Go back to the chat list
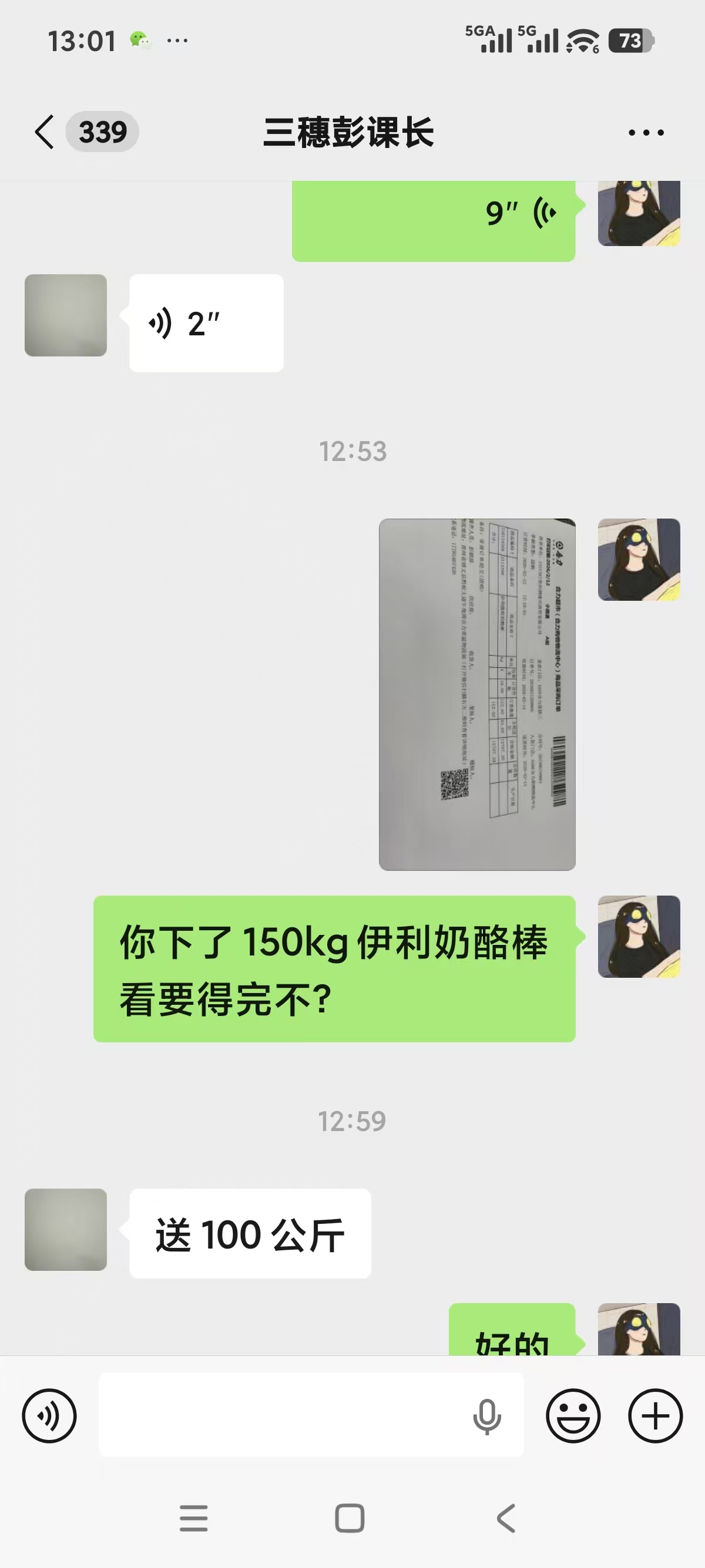 pyautogui.click(x=45, y=132)
